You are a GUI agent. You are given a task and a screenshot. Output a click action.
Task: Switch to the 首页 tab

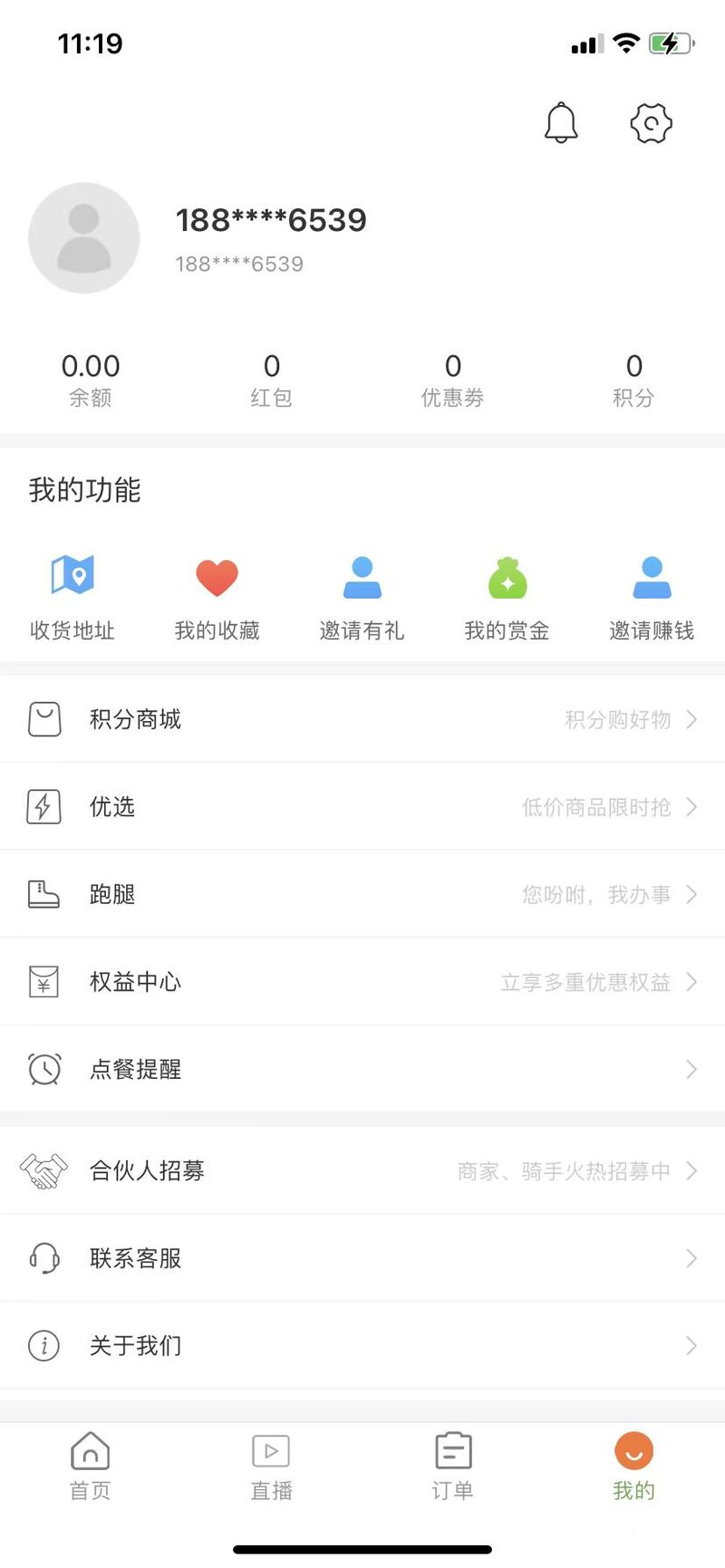(91, 1467)
